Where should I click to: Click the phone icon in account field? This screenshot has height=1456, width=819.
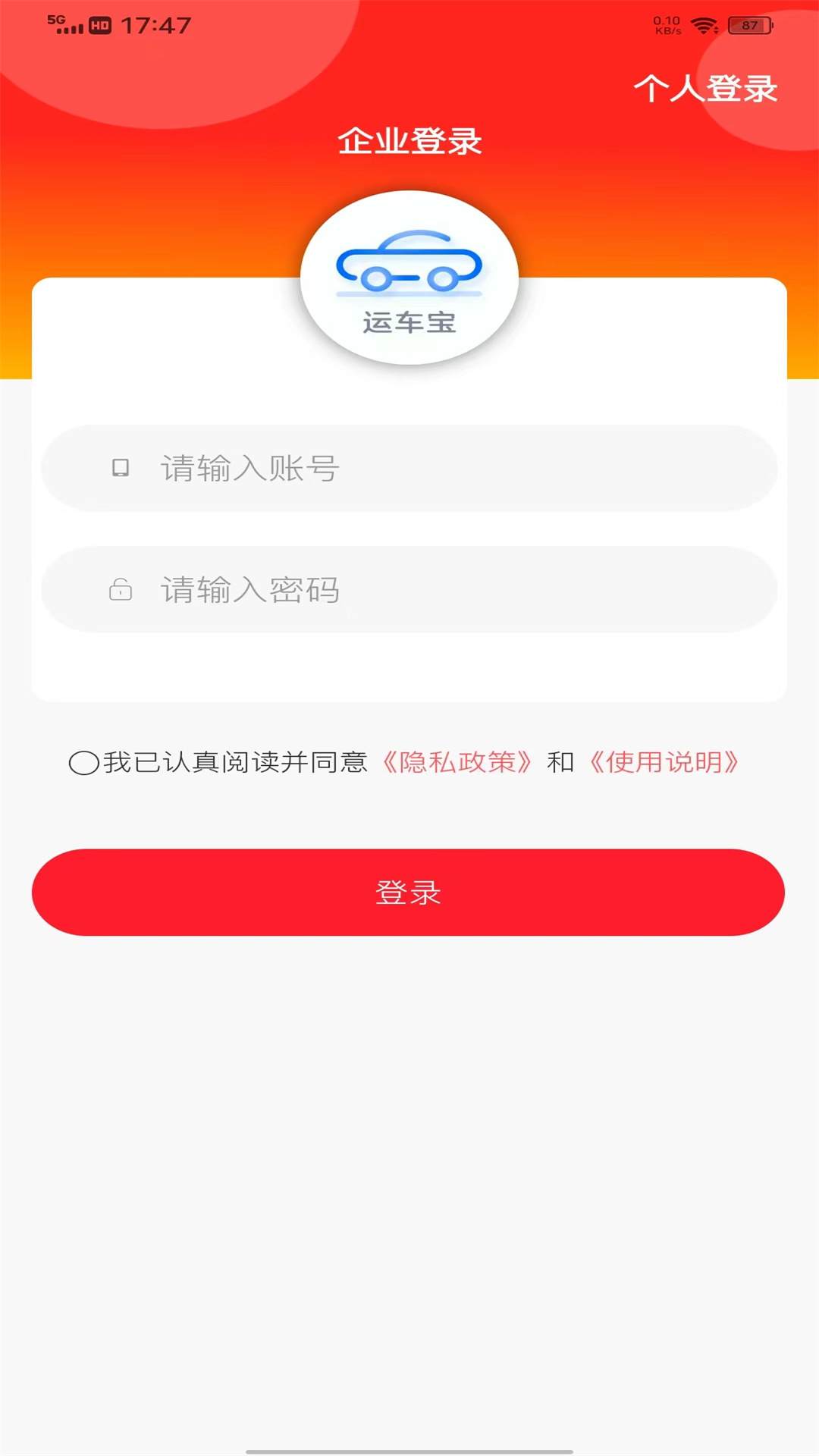121,469
